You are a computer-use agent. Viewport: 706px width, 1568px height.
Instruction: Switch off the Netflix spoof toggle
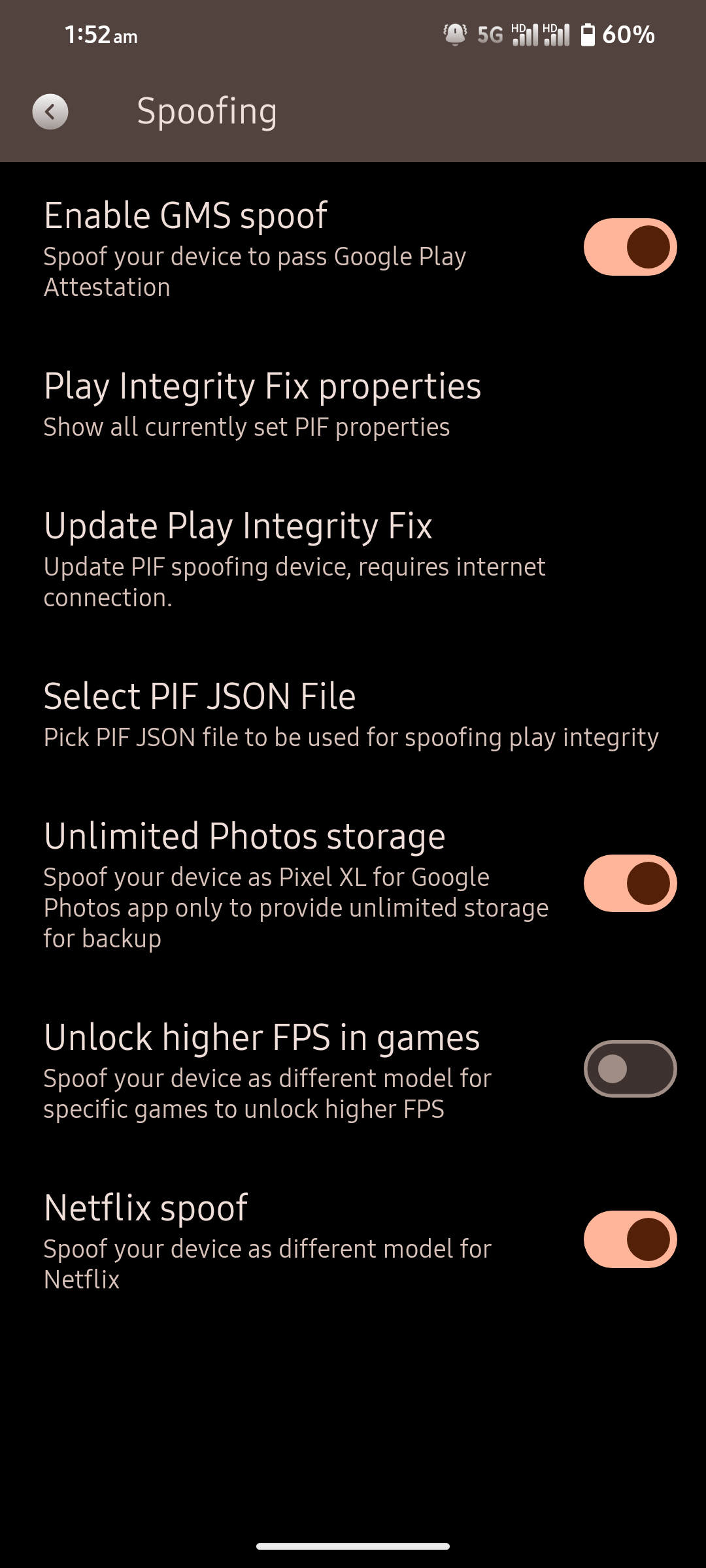pos(630,1239)
